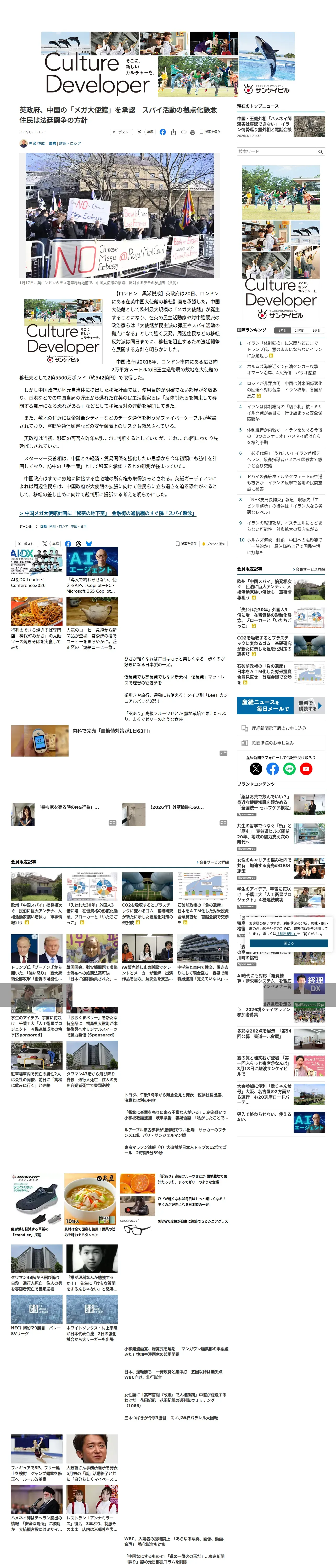Follow 産経新聞 on LINE

tap(289, 769)
